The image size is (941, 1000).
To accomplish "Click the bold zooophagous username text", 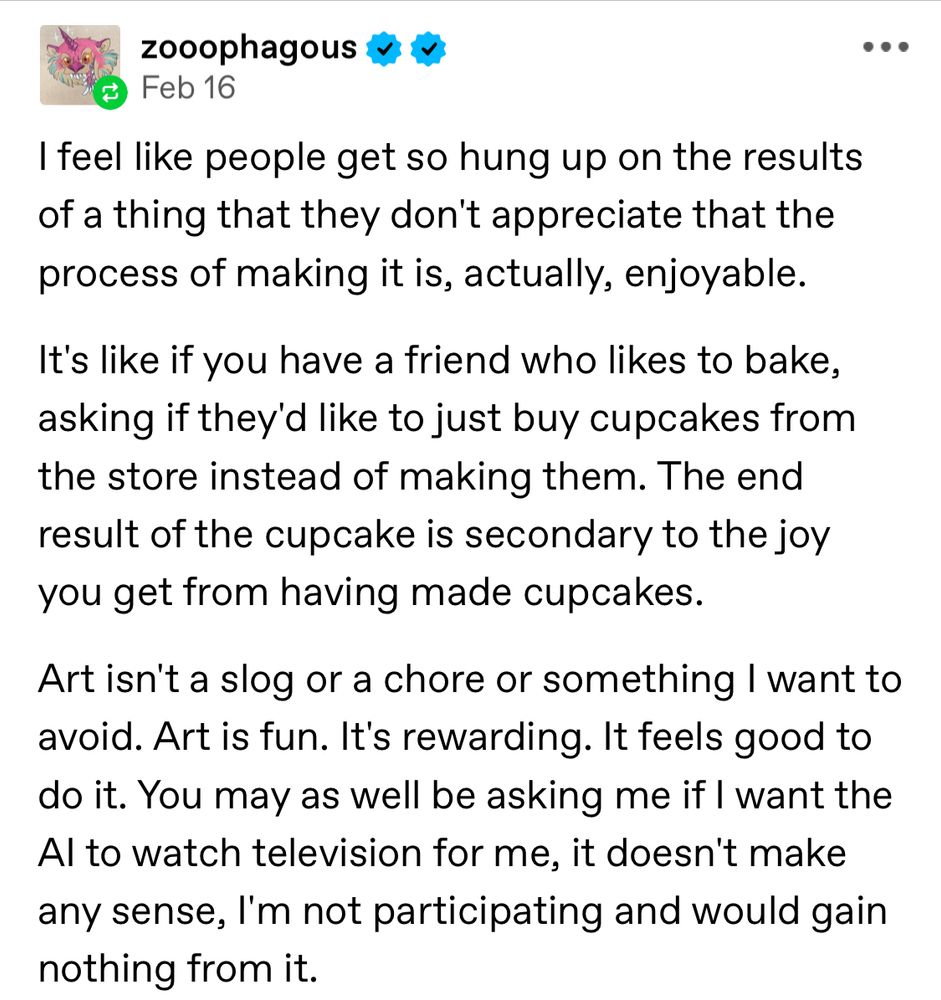I will click(x=248, y=45).
